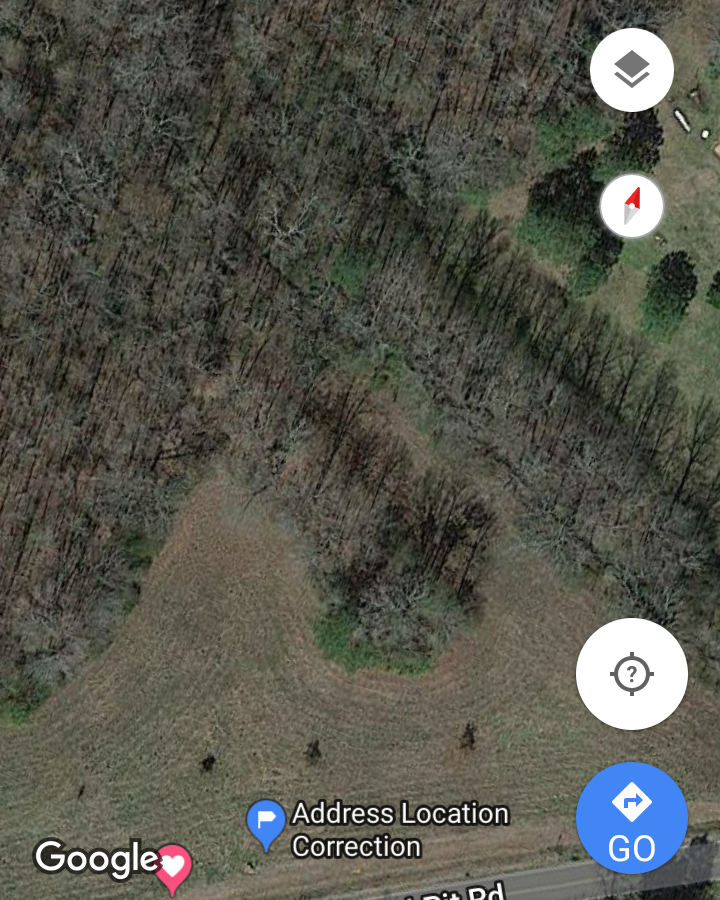
Task: Open the map layers selector
Action: coord(631,70)
